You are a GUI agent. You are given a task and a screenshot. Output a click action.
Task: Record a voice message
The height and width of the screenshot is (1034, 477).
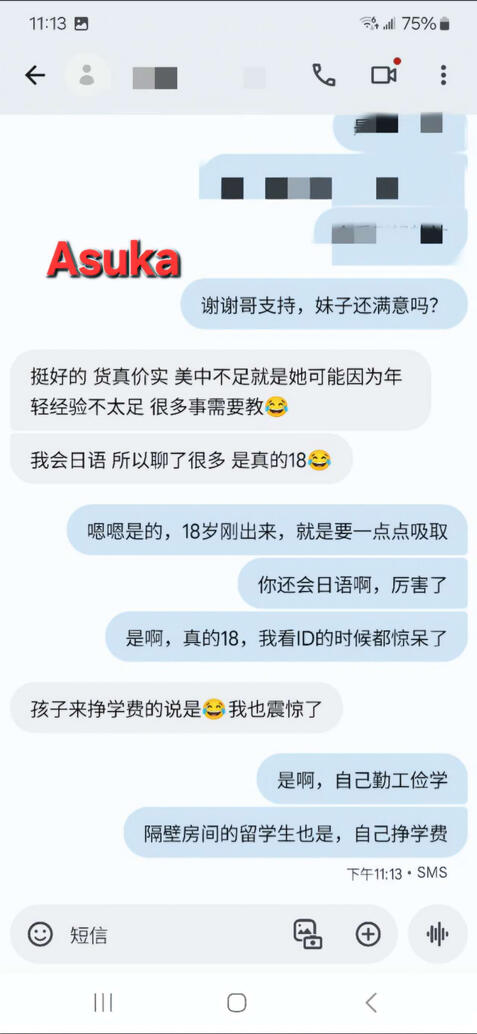coord(437,934)
